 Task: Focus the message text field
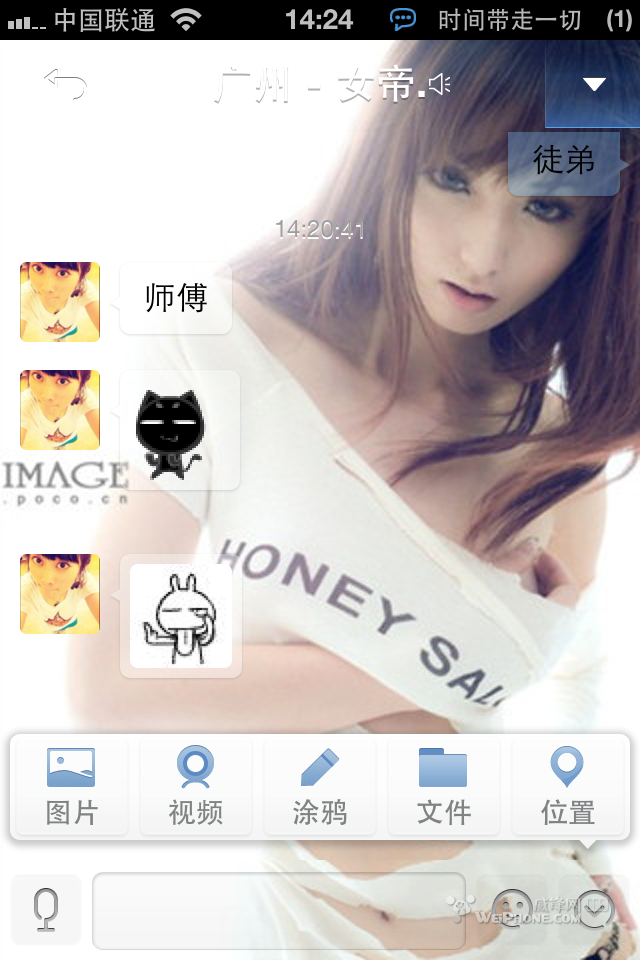pos(279,910)
